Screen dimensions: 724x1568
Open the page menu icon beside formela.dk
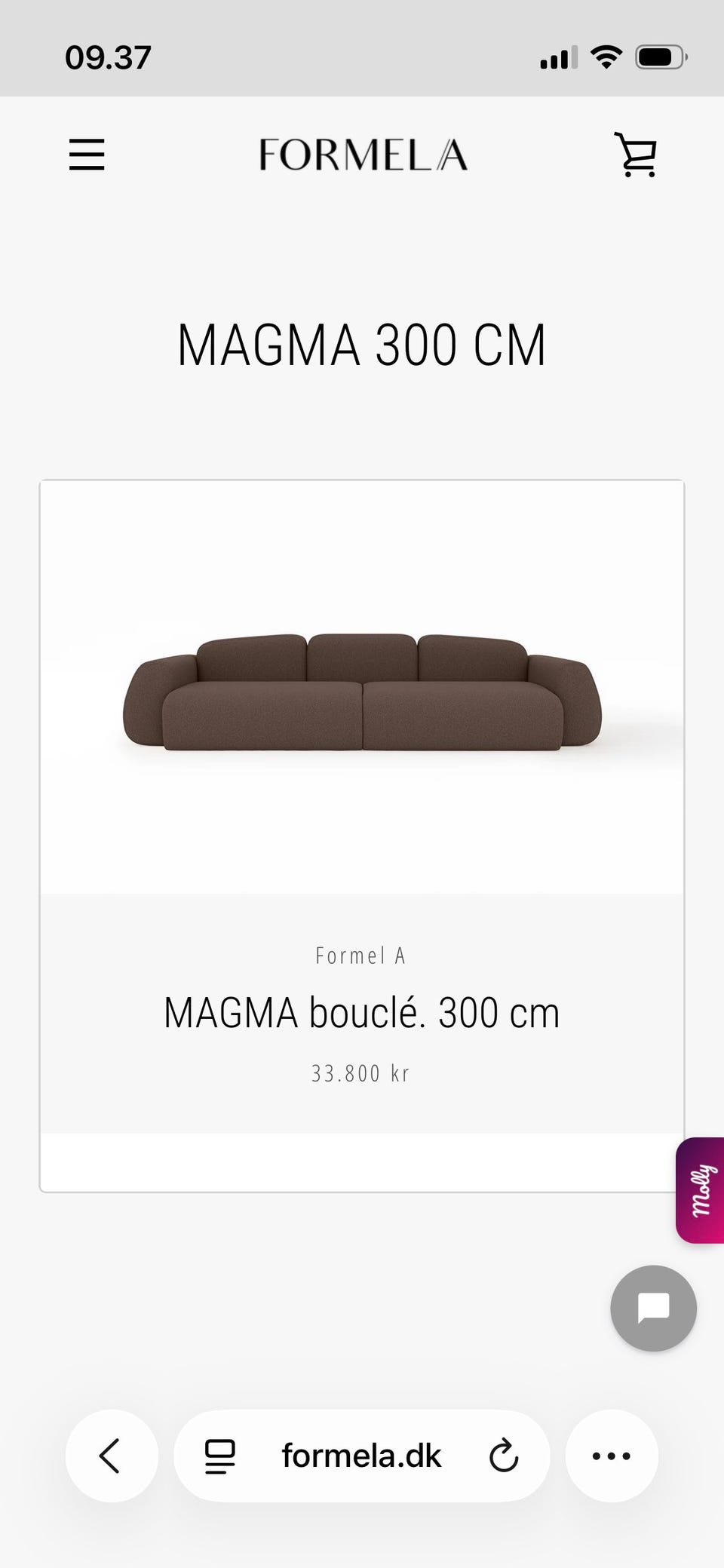[x=220, y=1456]
